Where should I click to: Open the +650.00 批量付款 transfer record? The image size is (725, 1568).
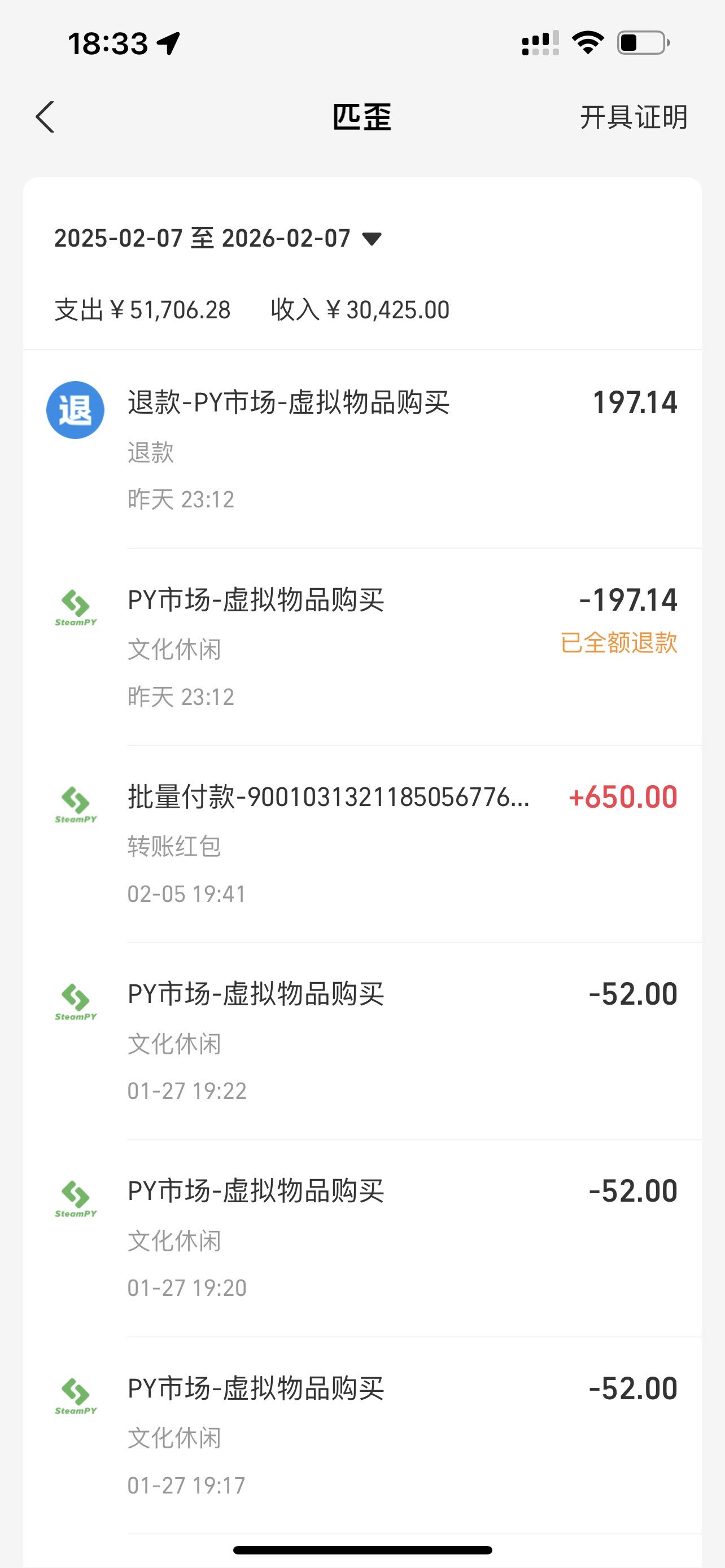(x=361, y=844)
